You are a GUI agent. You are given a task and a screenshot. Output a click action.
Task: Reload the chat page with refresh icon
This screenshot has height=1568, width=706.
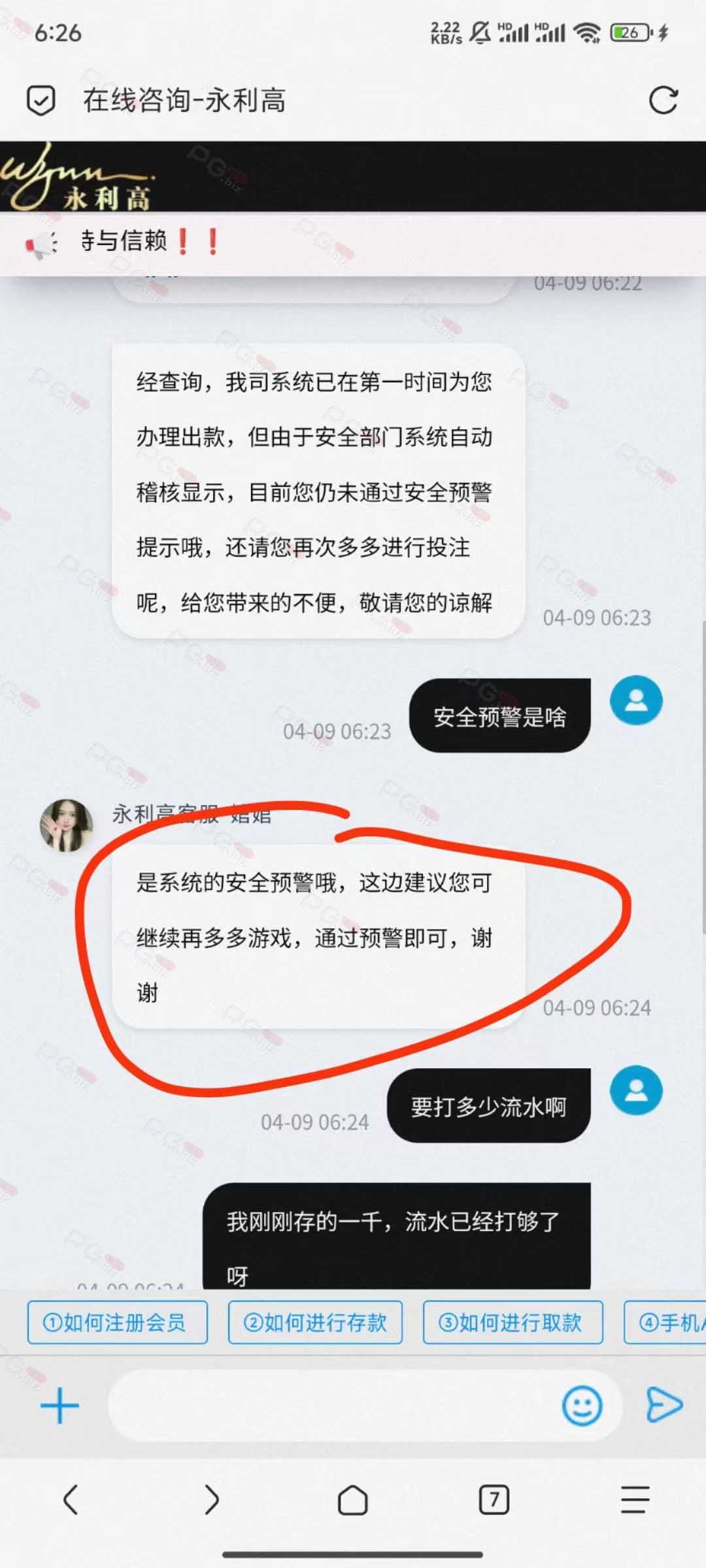click(x=663, y=101)
